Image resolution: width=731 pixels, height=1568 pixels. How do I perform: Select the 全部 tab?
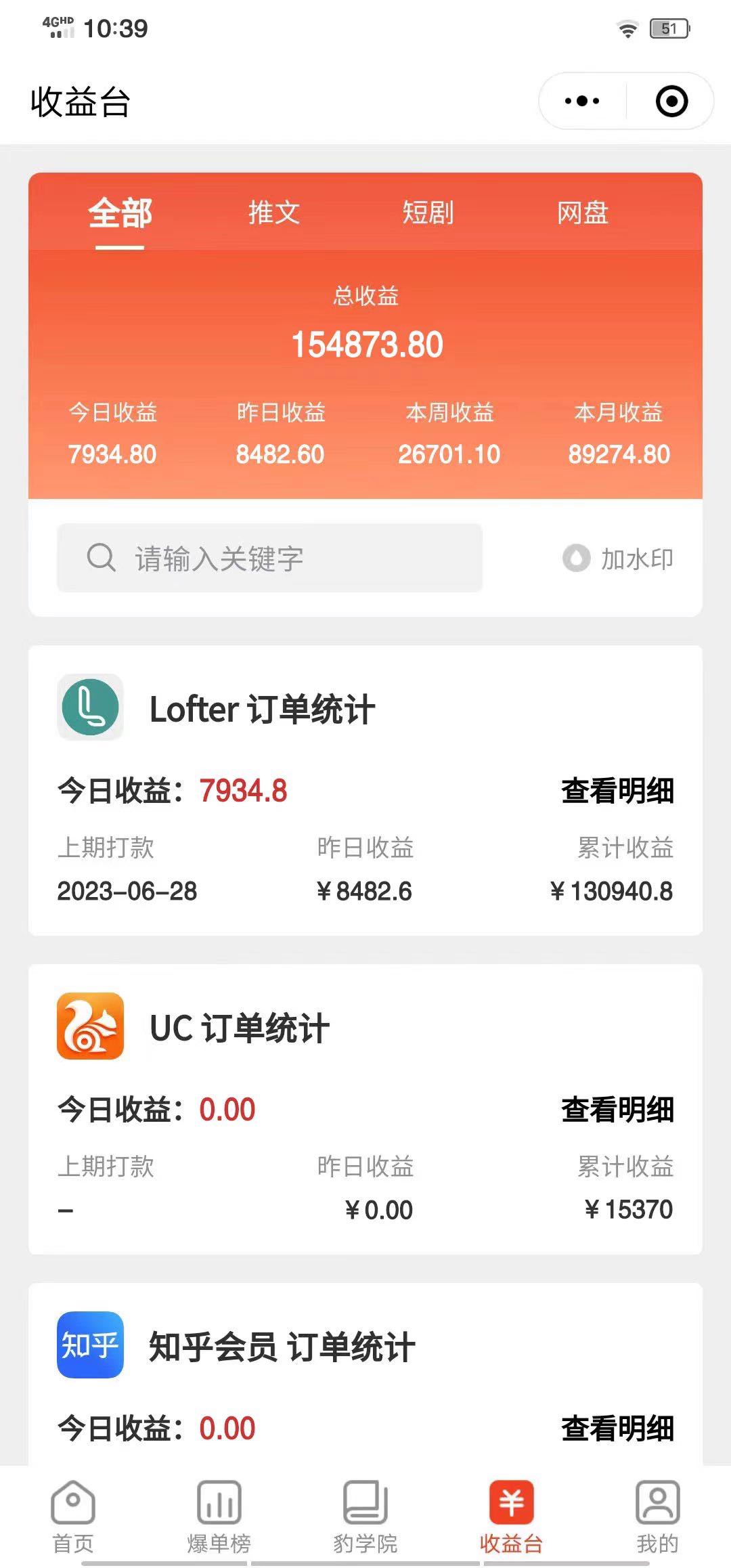point(120,213)
